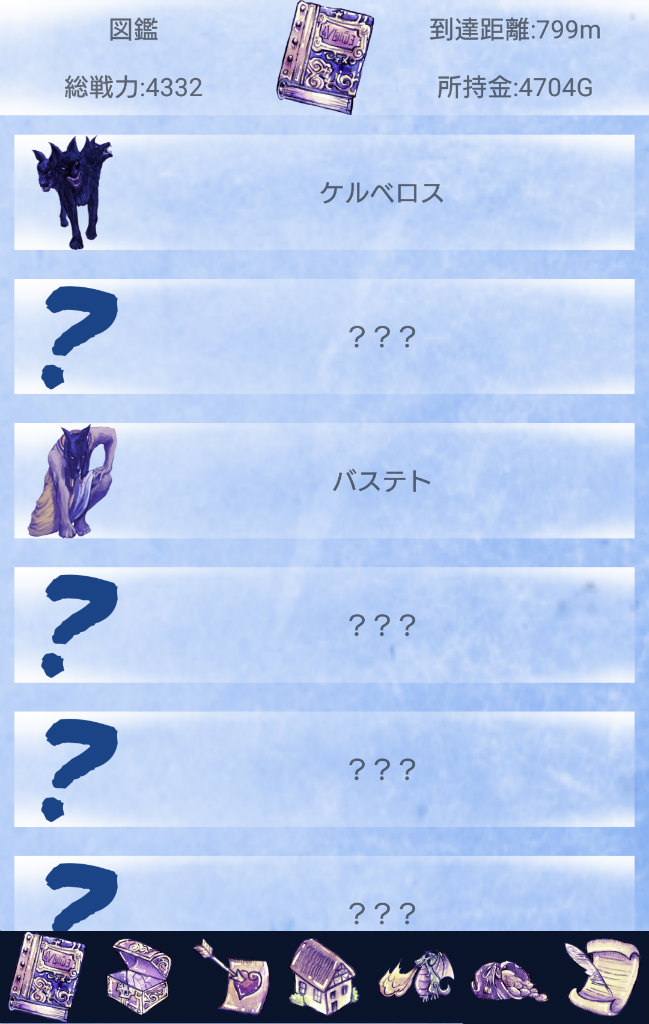Screen dimensions: 649x1024
Task: Open the ケルベロス encyclopedia entry
Action: [x=324, y=193]
